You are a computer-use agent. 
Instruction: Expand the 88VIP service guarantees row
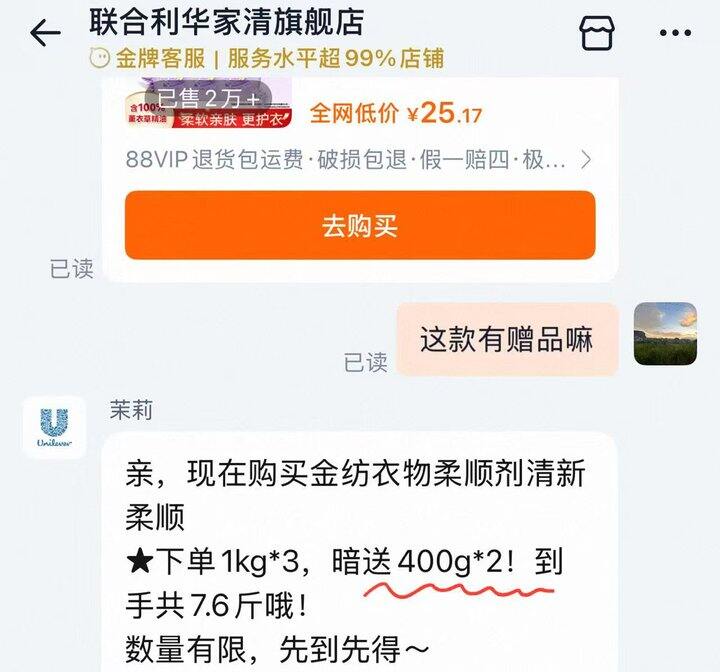[359, 160]
